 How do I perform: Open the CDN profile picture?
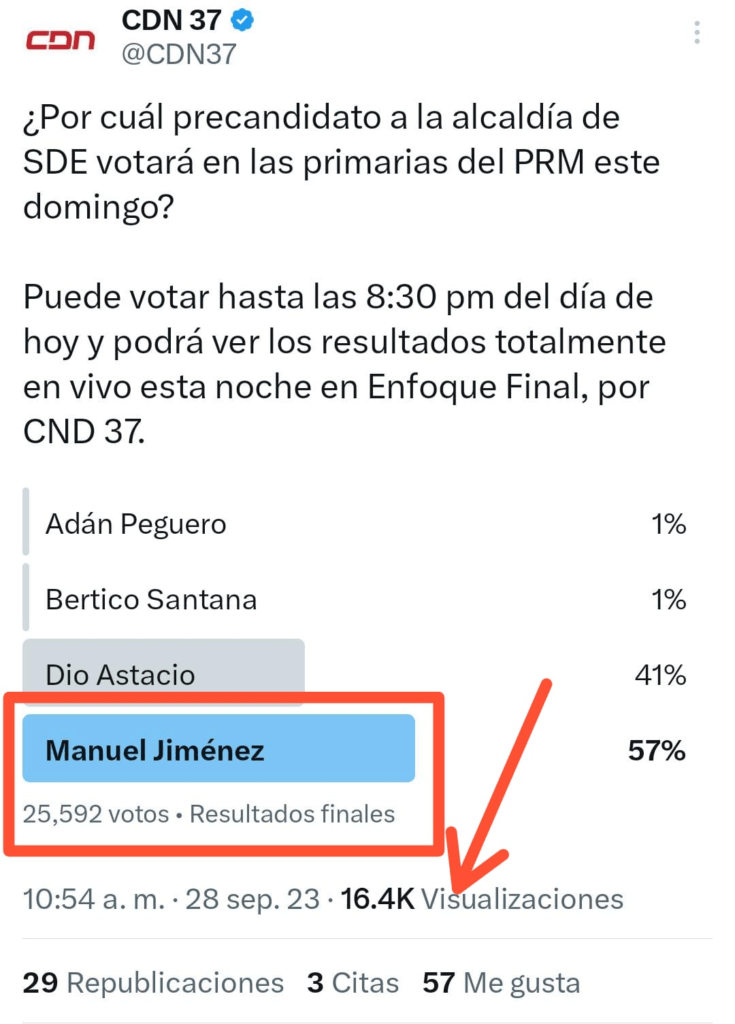click(x=60, y=40)
